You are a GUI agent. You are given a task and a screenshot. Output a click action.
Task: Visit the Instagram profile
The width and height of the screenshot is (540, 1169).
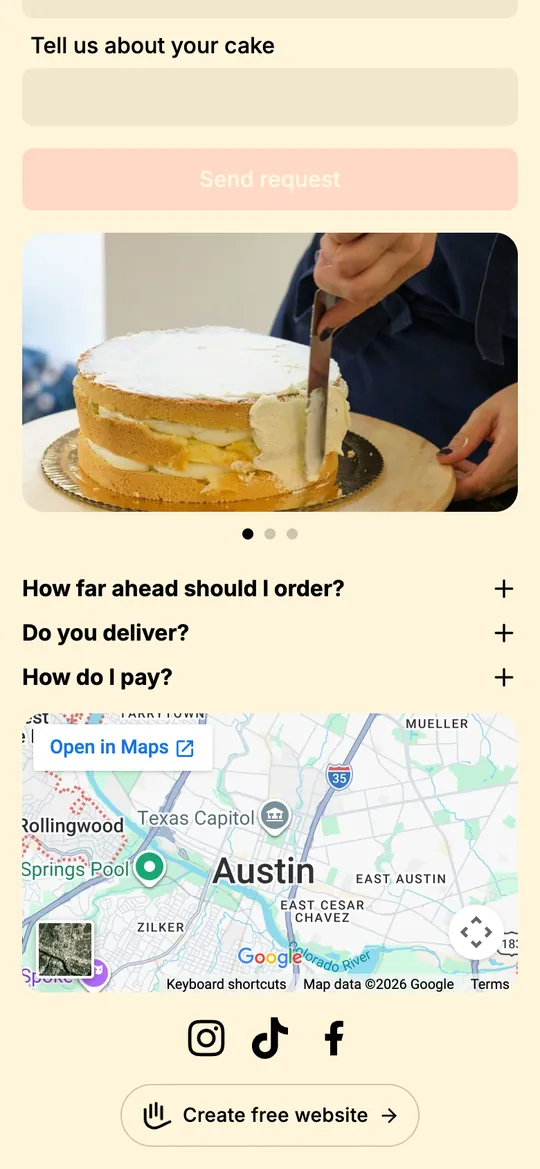(206, 1038)
